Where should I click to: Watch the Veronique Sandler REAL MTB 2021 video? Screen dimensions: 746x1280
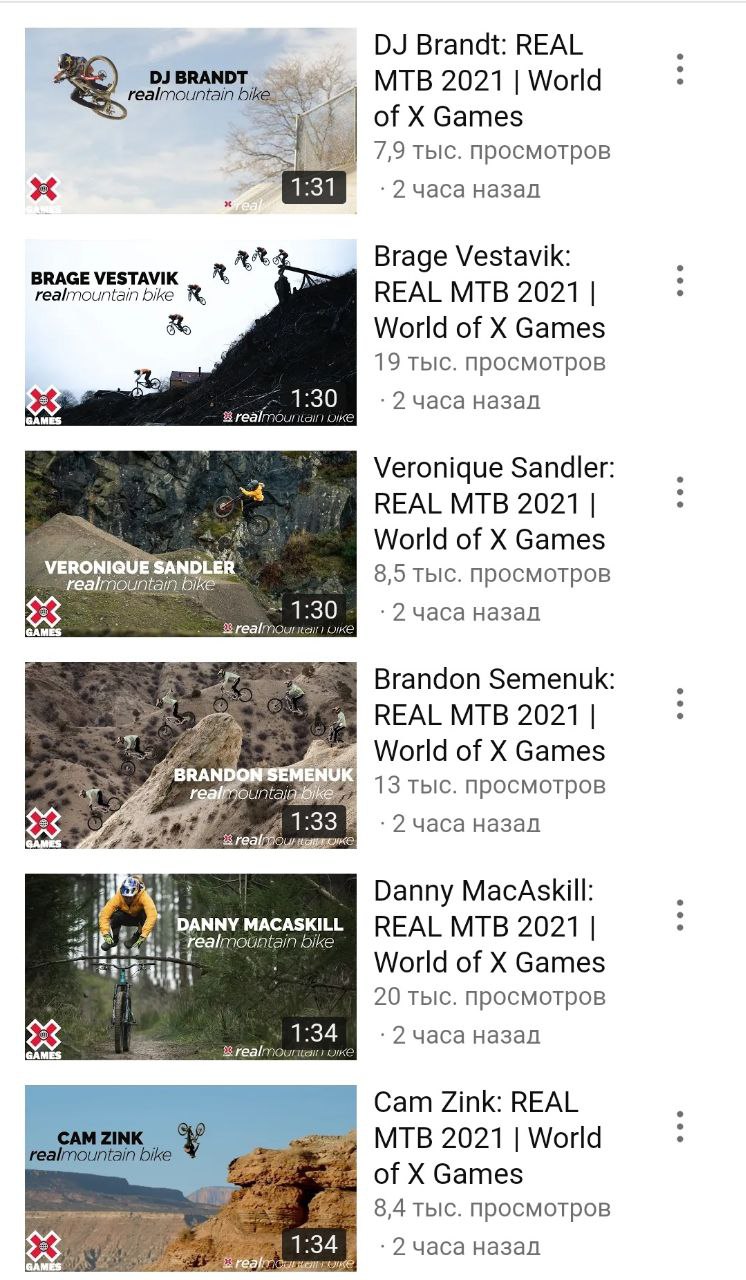190,544
